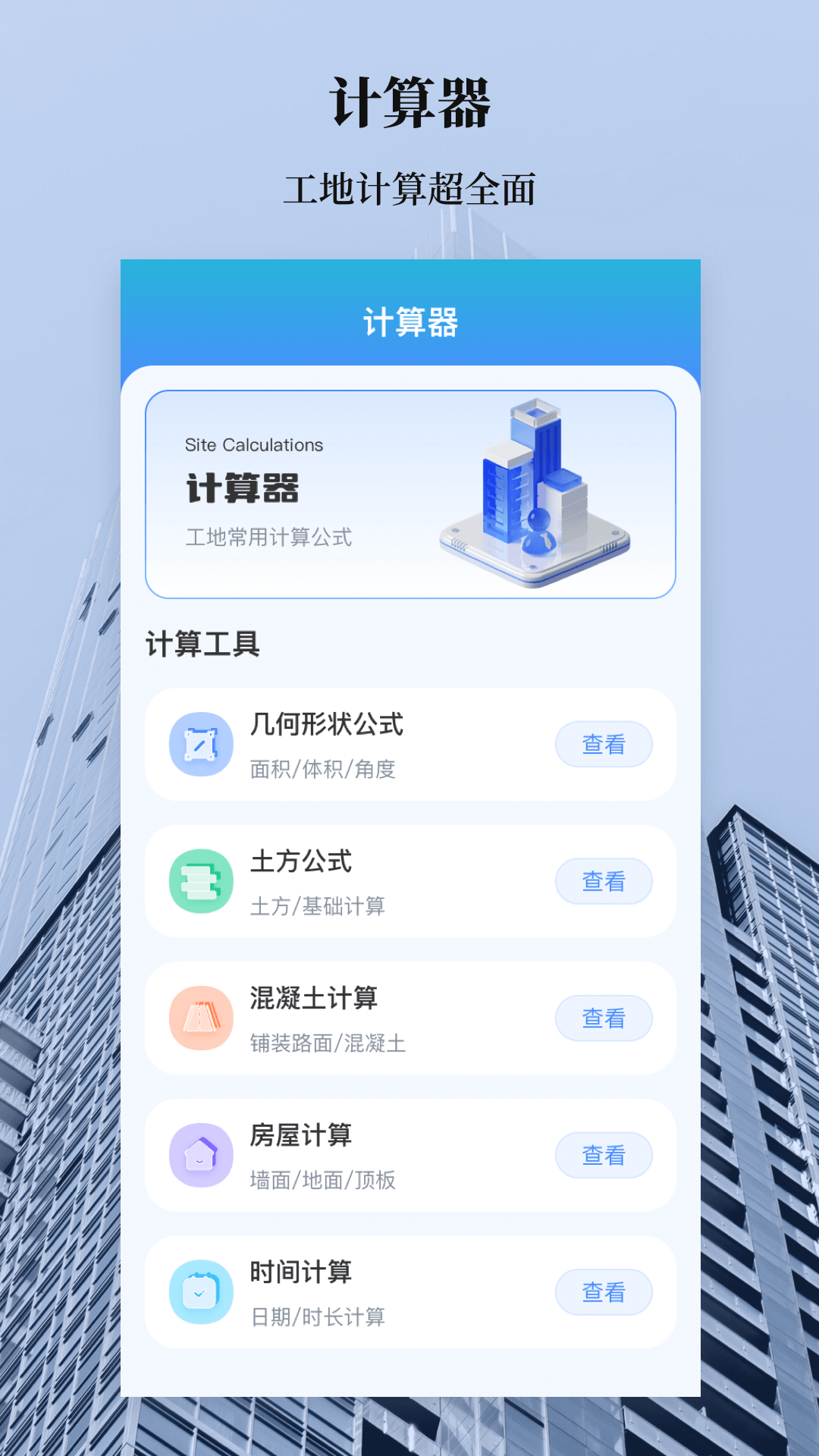Click the blue check mark inside geometry icon
The width and height of the screenshot is (819, 1456).
(x=199, y=744)
